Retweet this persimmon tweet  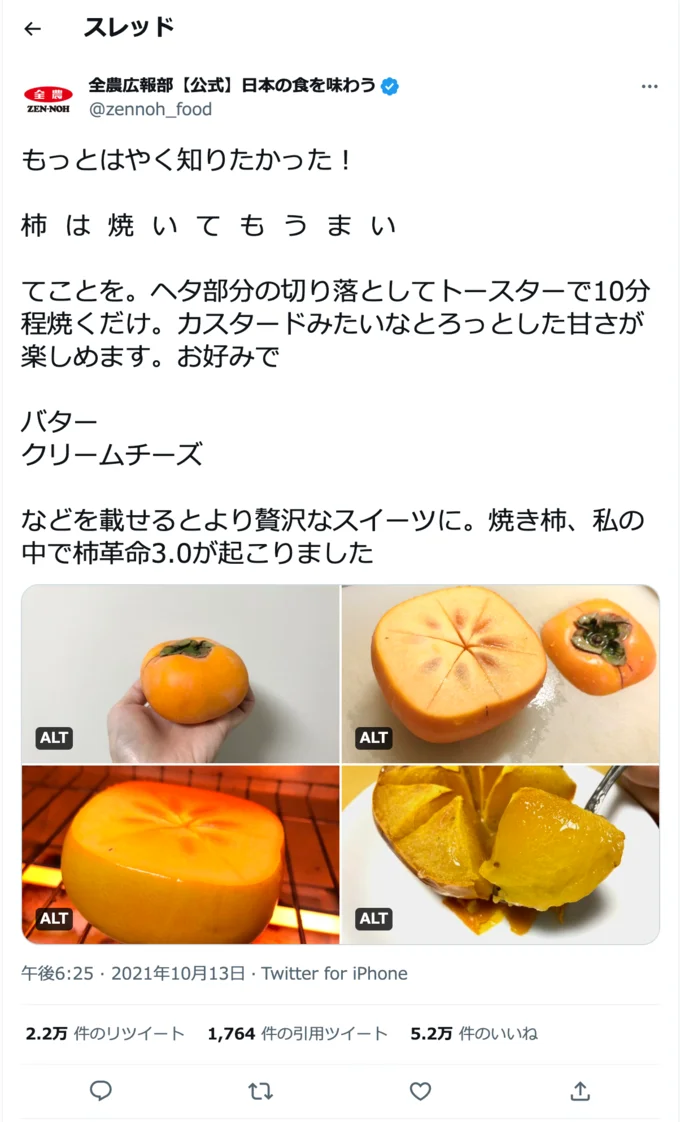[x=260, y=1091]
